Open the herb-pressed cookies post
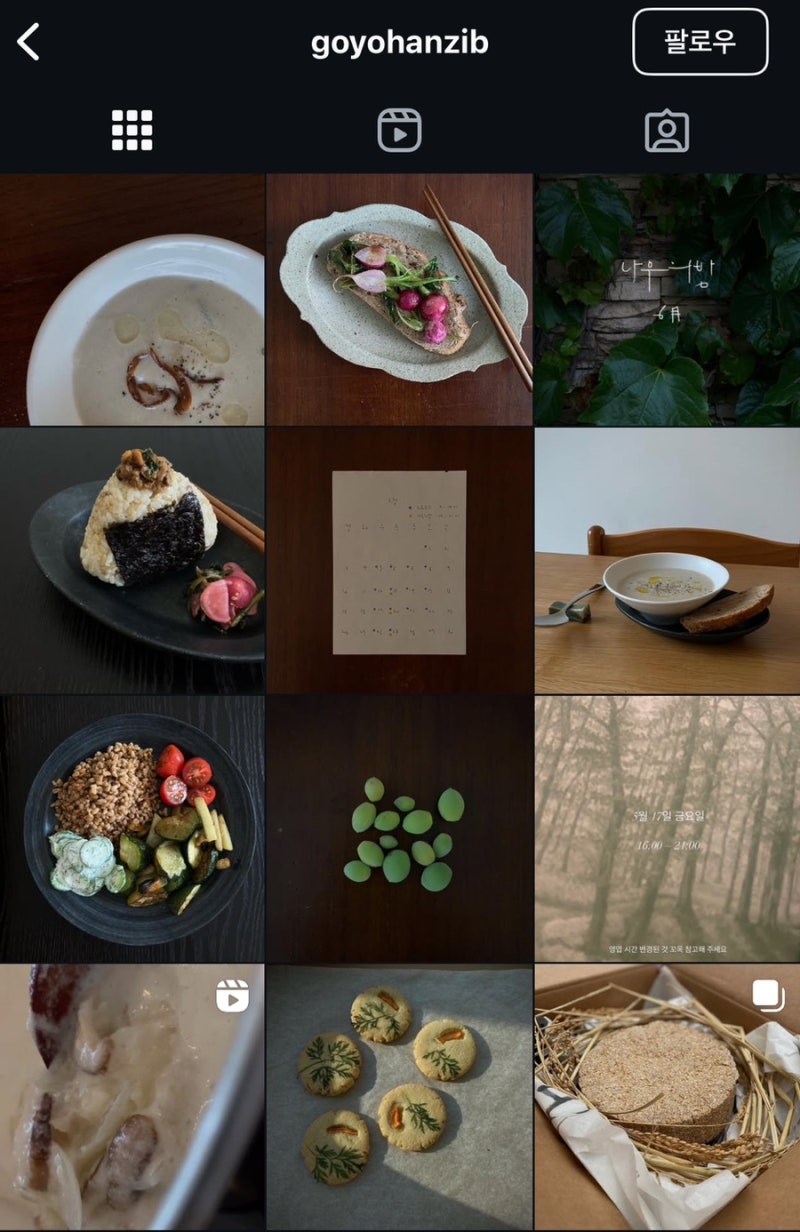 [x=399, y=1097]
